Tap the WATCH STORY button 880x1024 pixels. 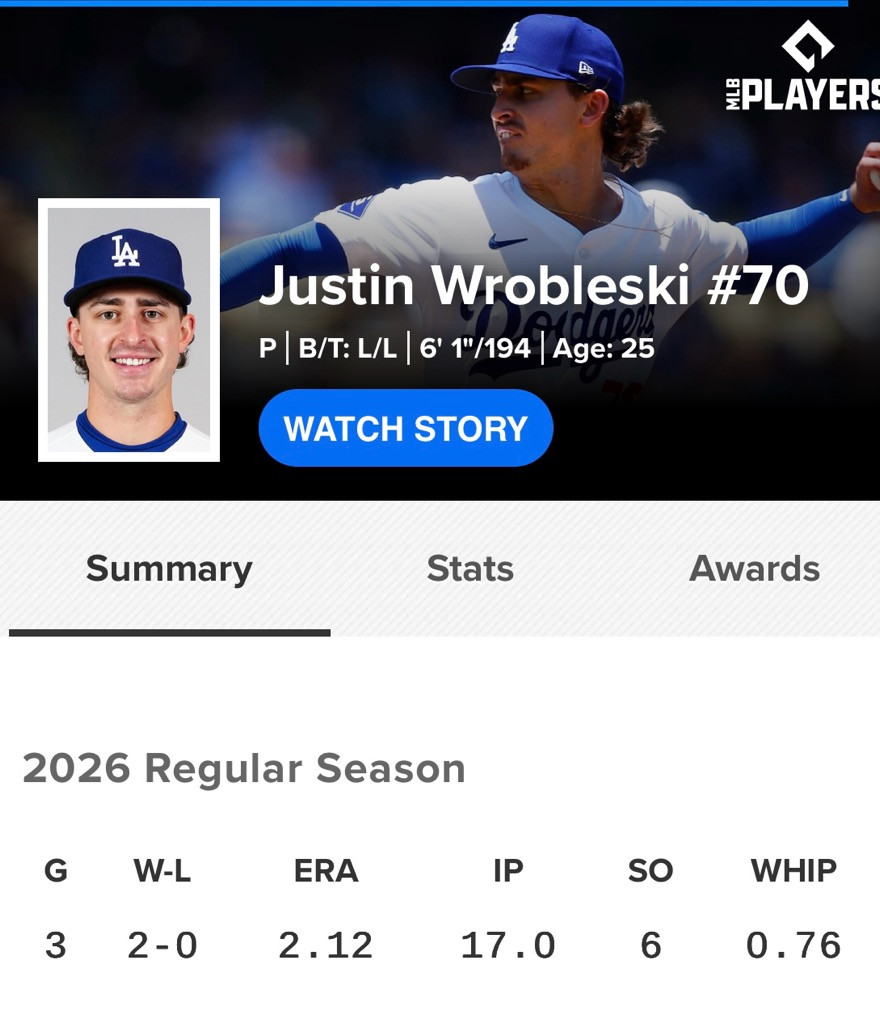pos(405,428)
